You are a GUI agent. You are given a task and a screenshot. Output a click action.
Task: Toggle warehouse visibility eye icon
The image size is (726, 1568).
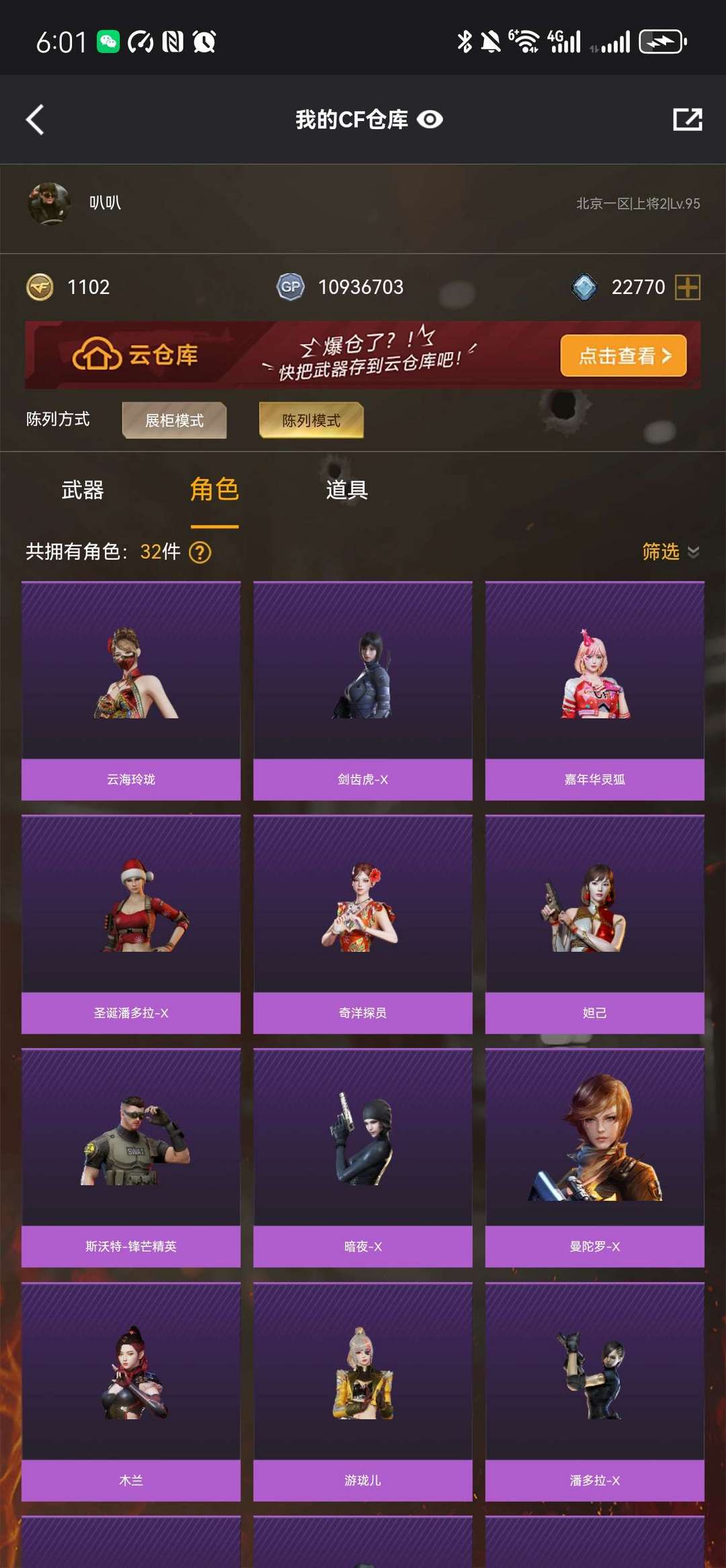point(430,120)
